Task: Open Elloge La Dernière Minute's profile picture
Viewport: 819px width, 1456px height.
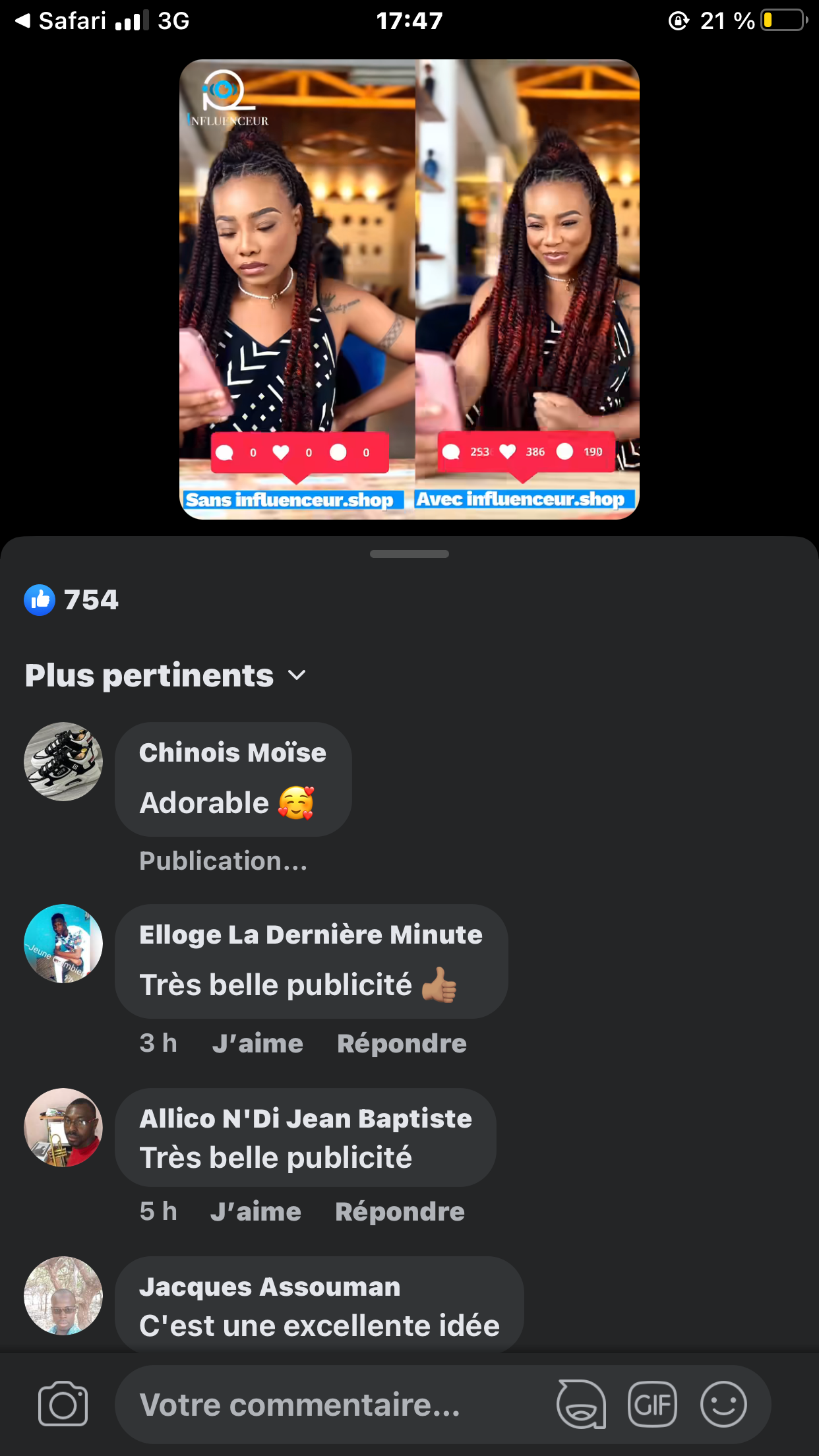Action: (x=63, y=944)
